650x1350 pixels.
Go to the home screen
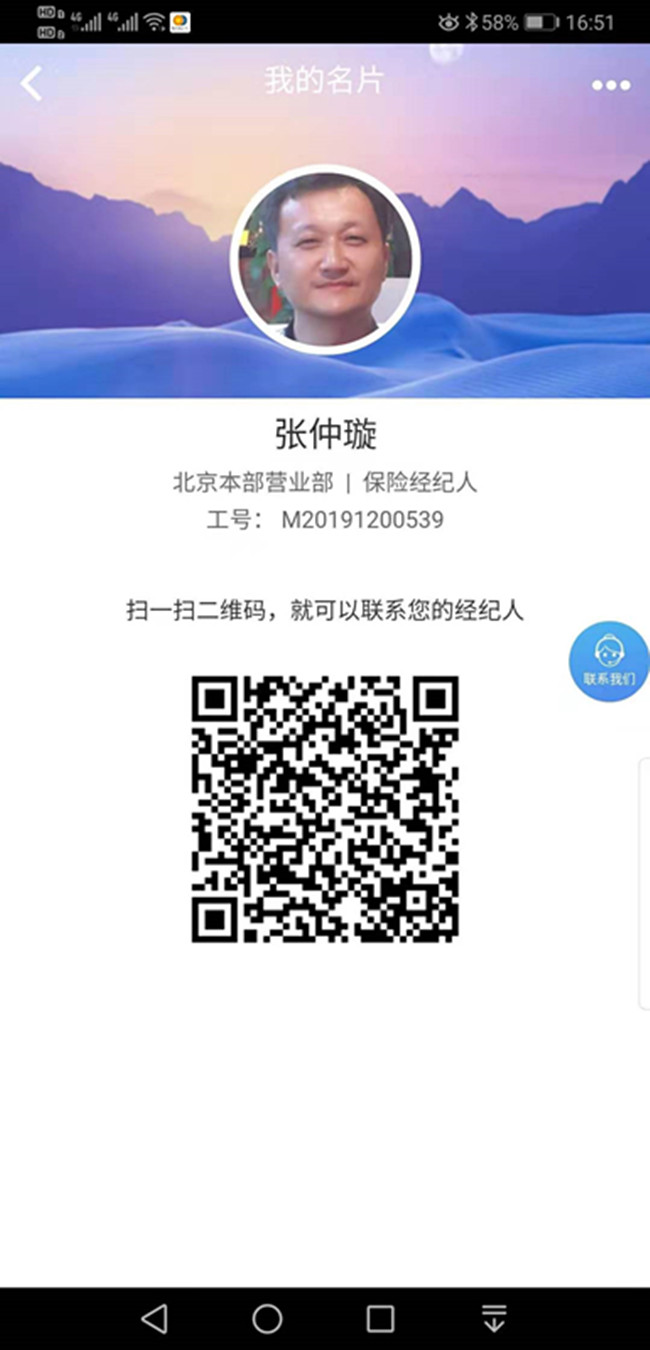click(267, 1318)
